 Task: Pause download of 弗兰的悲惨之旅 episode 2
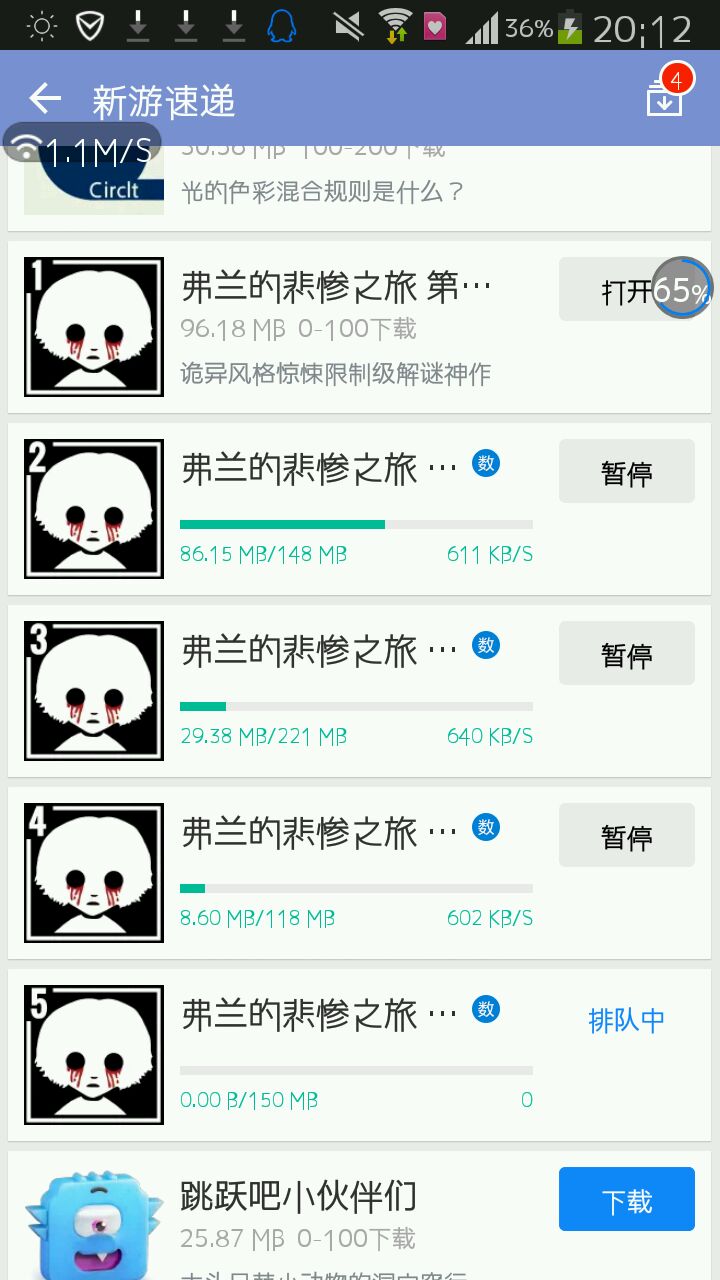(x=626, y=472)
